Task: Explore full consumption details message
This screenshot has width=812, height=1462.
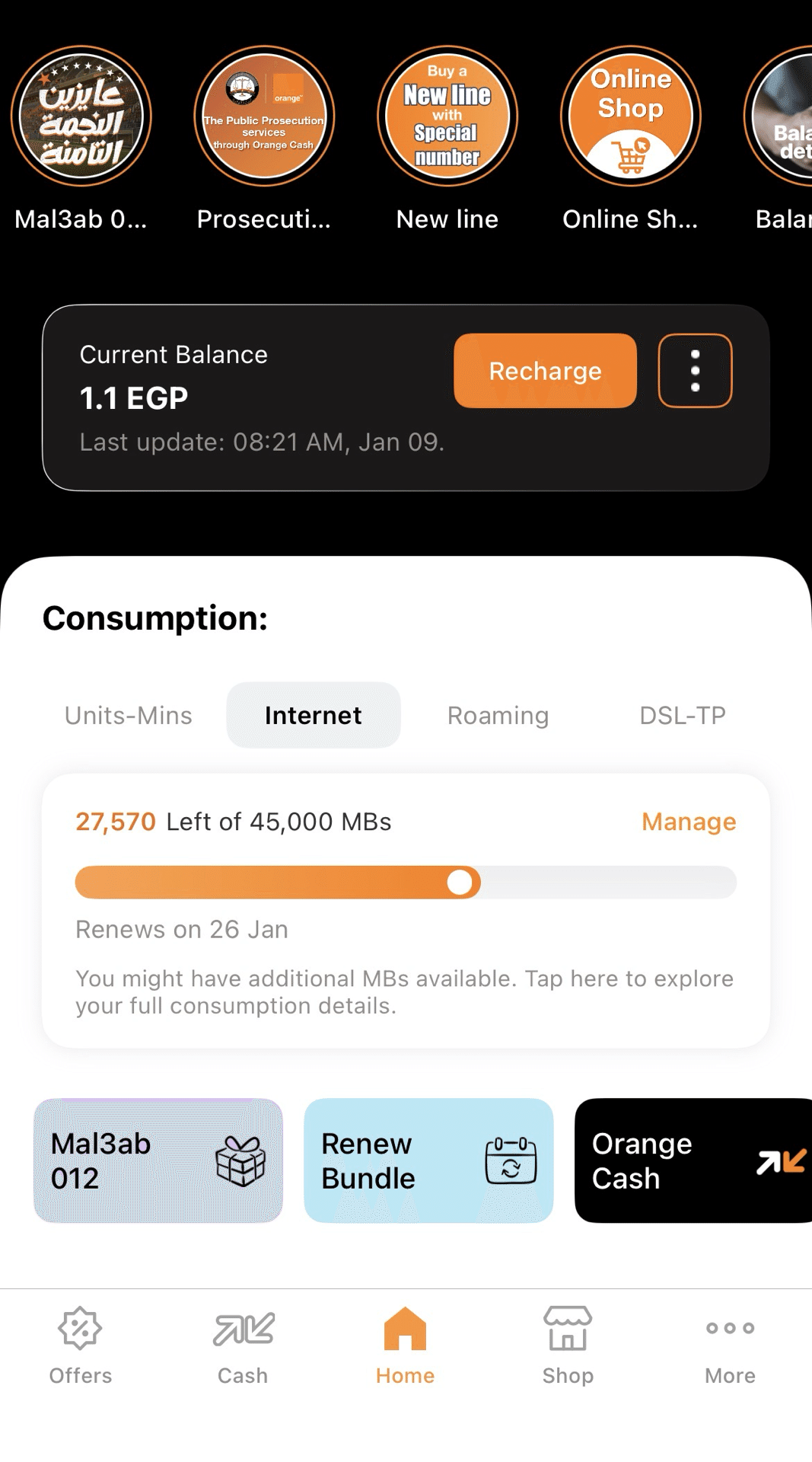Action: tap(404, 992)
